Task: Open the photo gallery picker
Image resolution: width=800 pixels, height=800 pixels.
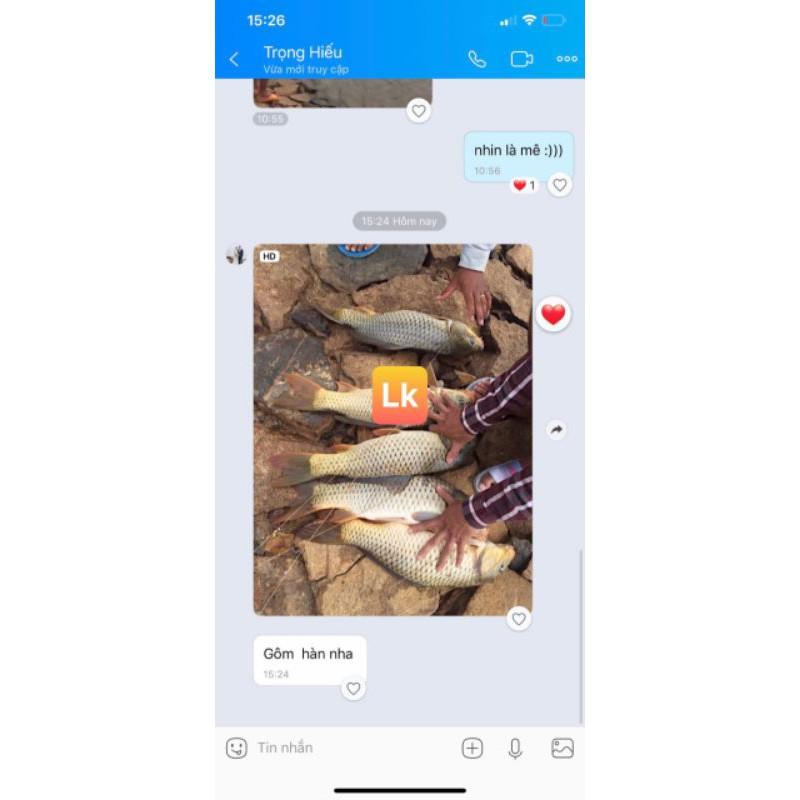Action: tap(562, 748)
